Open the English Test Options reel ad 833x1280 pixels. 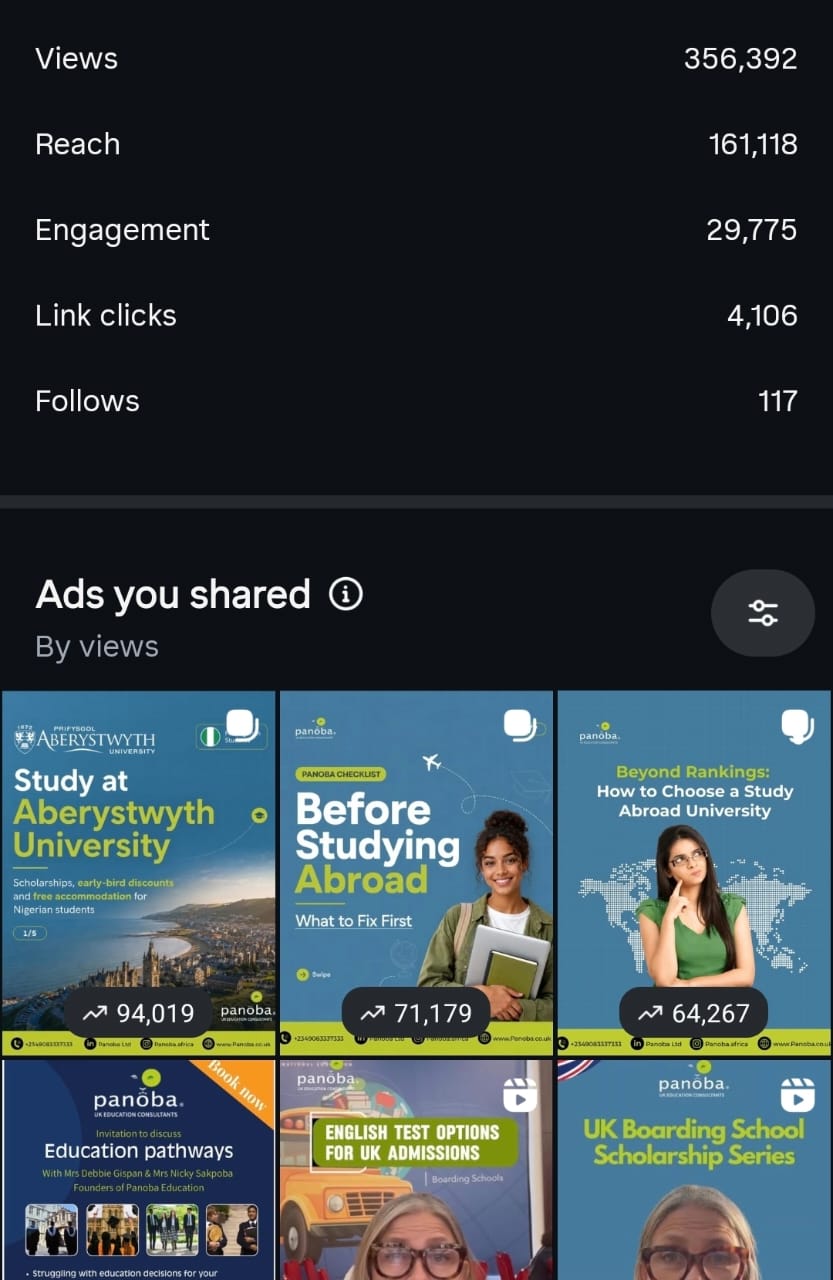[x=416, y=1170]
